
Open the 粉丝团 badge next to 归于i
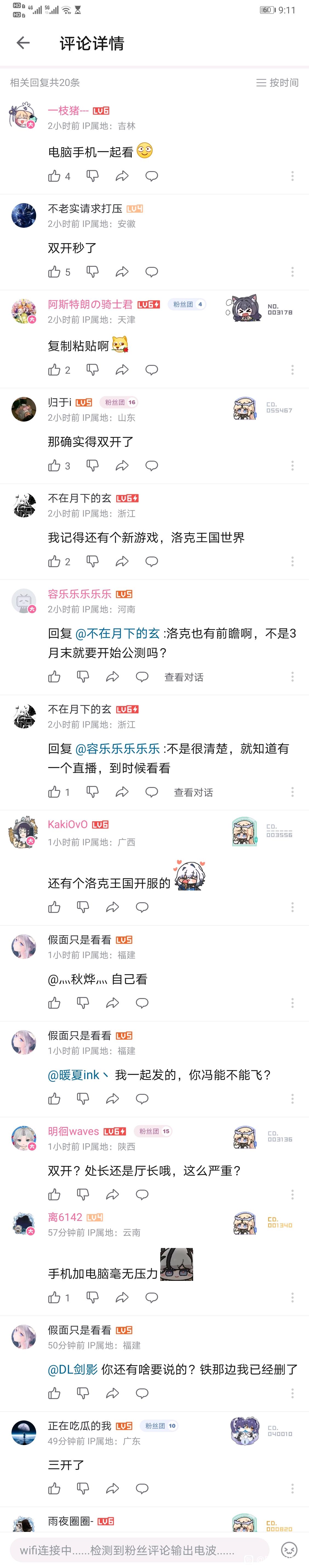(x=119, y=402)
